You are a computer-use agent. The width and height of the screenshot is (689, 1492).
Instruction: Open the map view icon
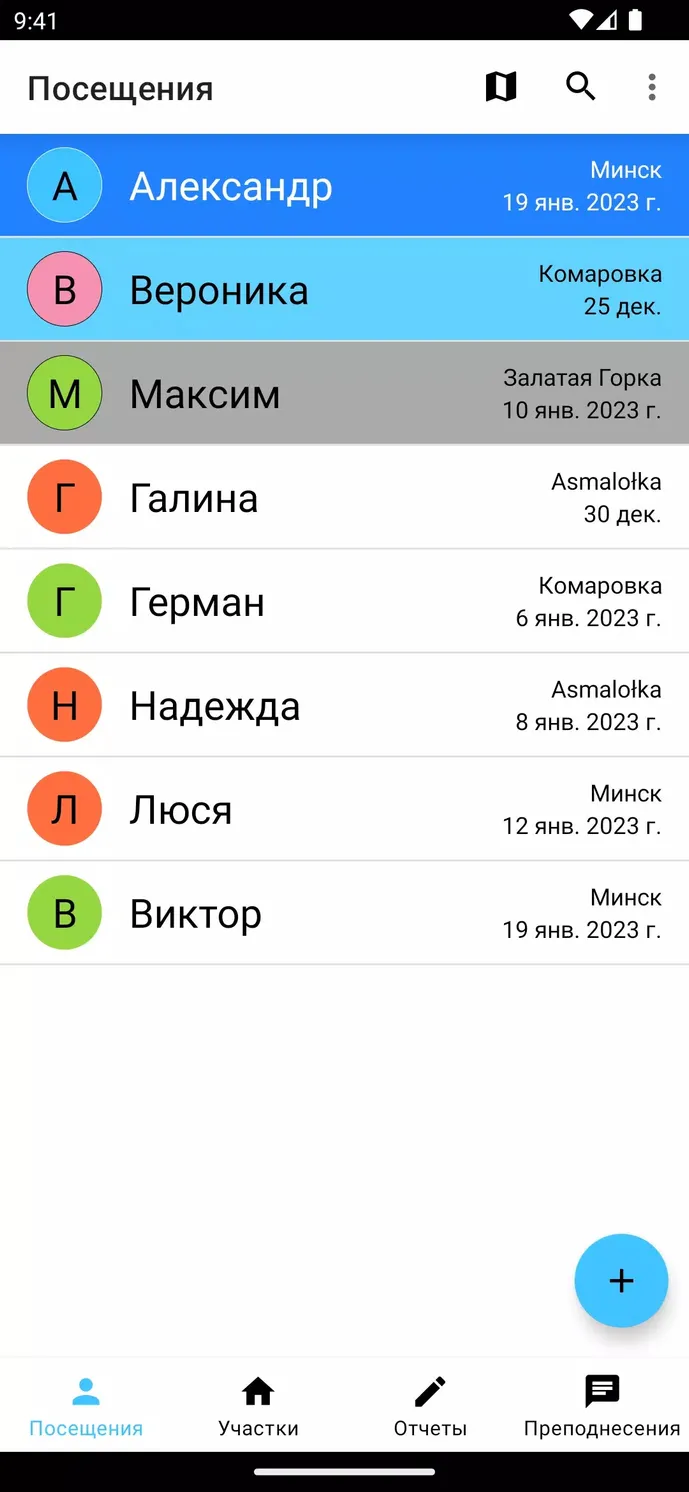tap(501, 87)
